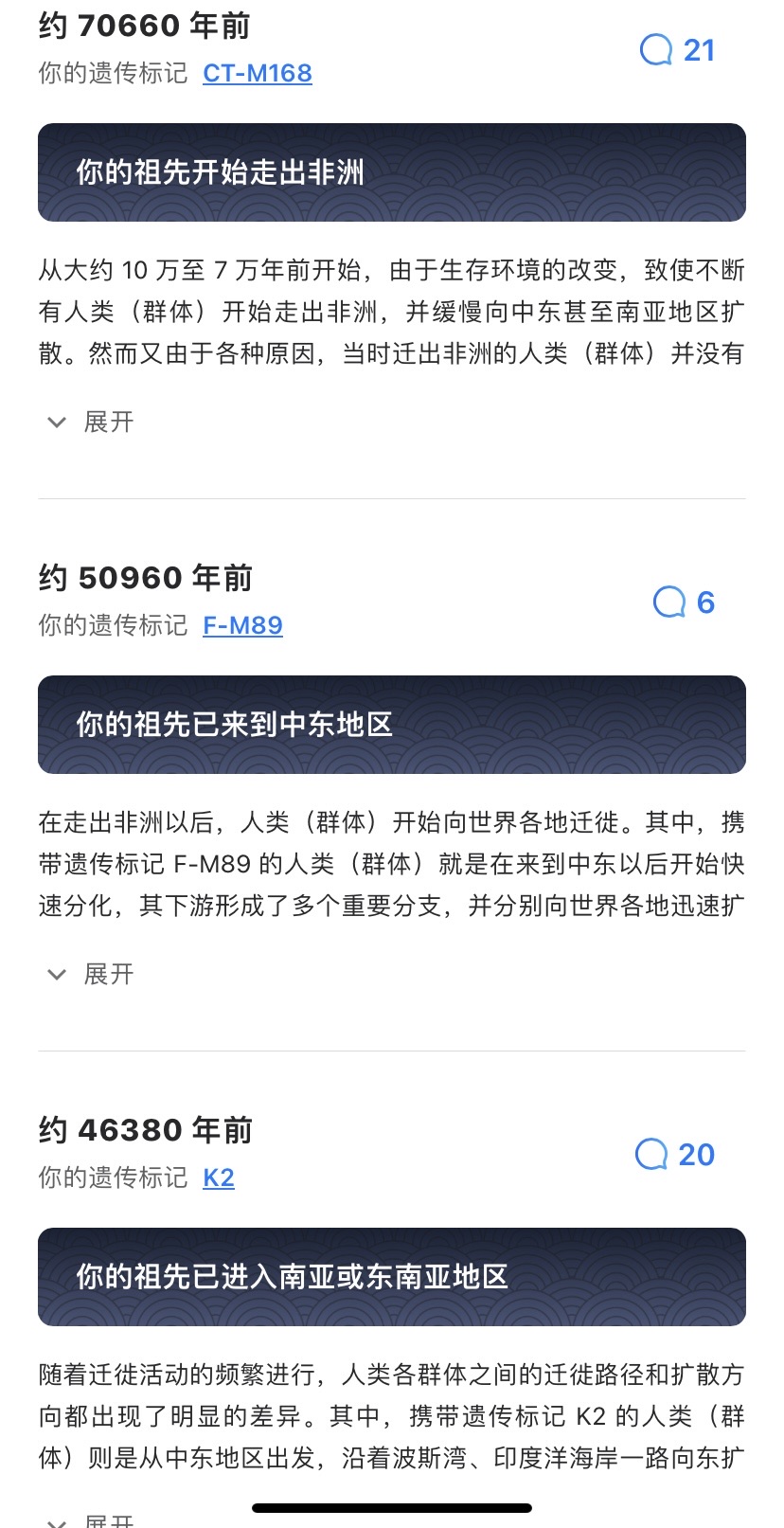Open the CT-M168 genetic marker link

click(257, 73)
